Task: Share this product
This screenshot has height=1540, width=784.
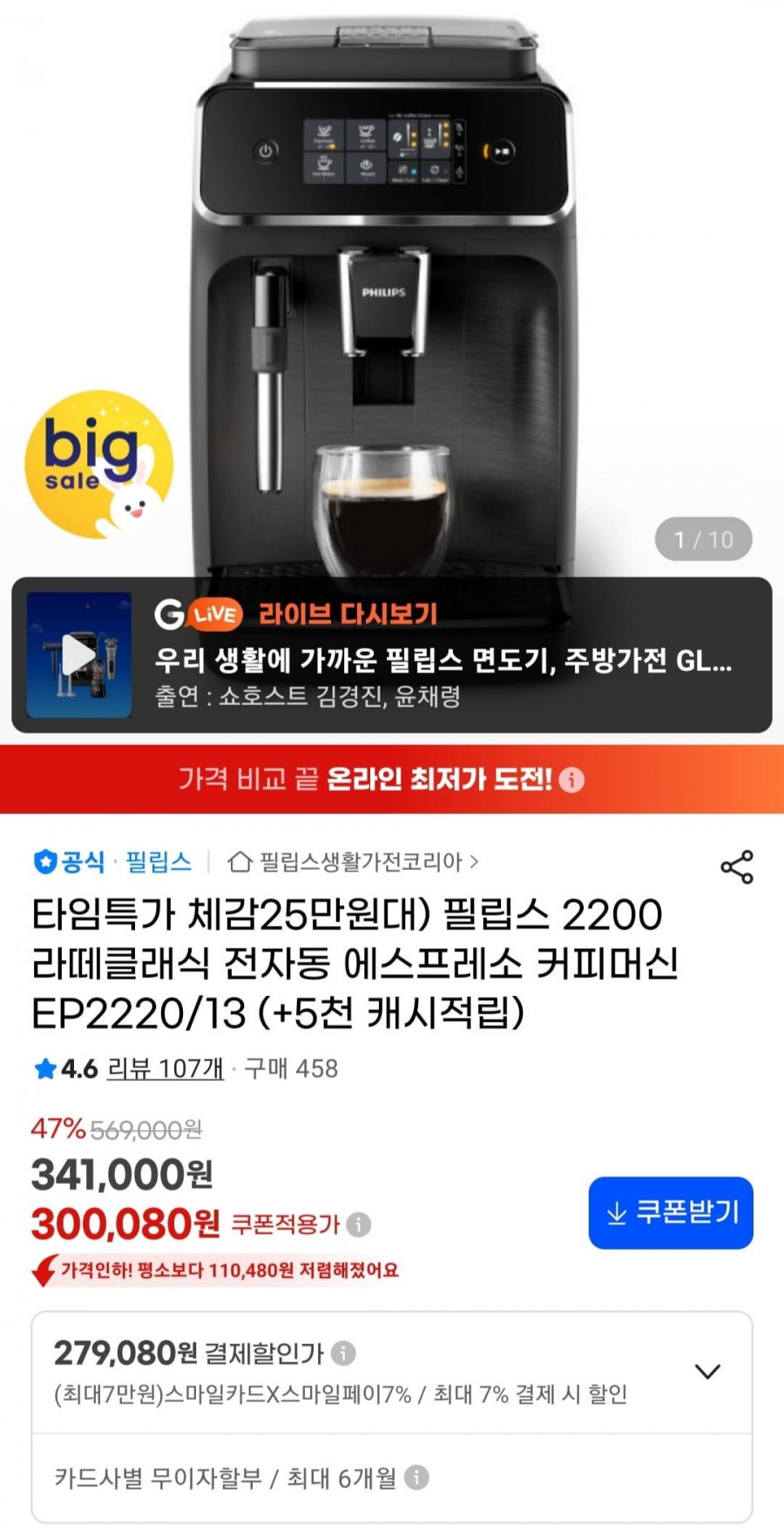Action: [737, 867]
